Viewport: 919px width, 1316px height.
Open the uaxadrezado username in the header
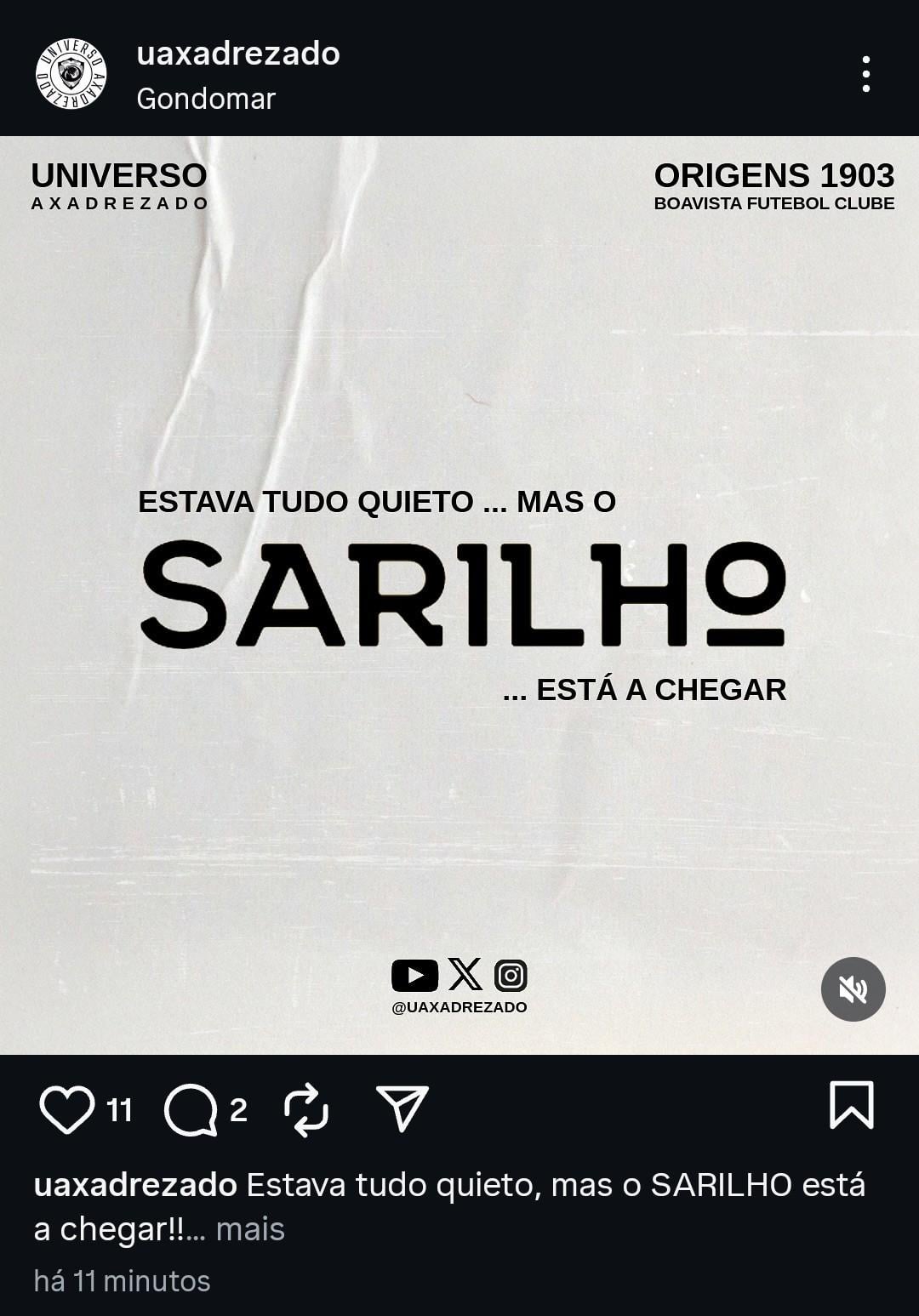pyautogui.click(x=238, y=54)
